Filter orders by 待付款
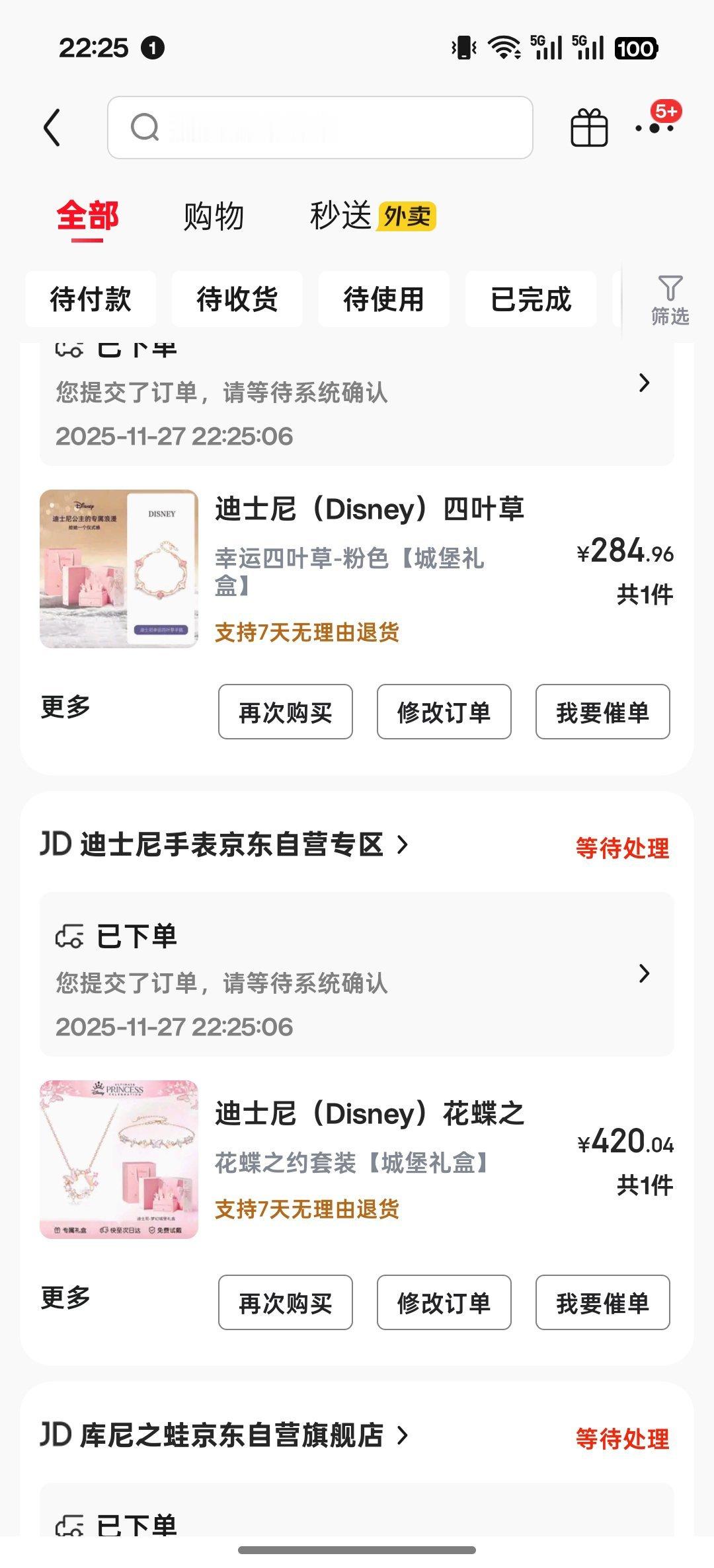The image size is (714, 1568). click(x=91, y=299)
